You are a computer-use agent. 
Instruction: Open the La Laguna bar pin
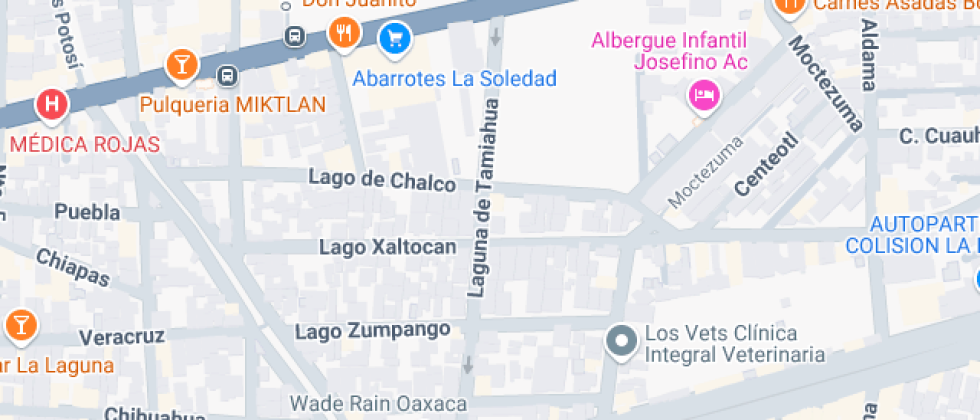click(22, 326)
